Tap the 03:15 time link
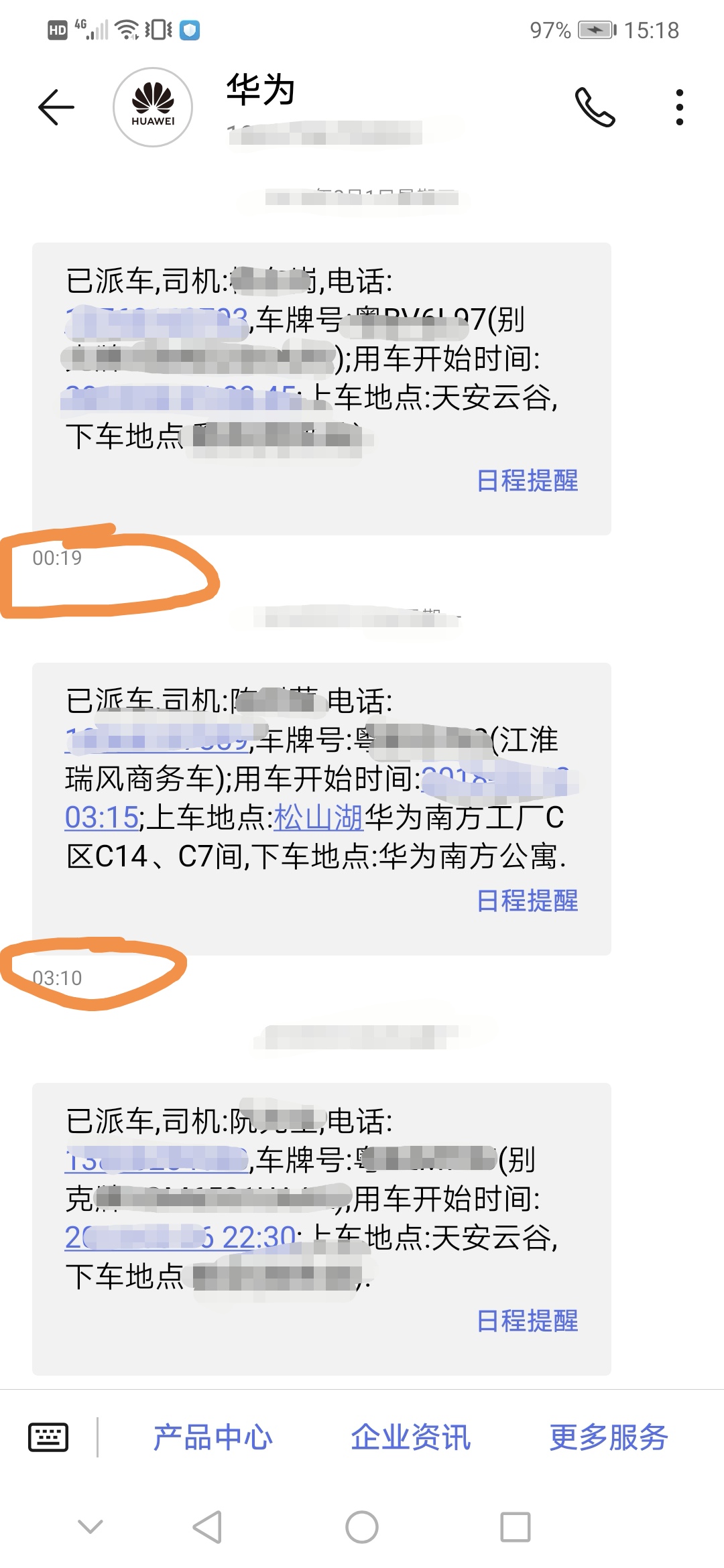 click(101, 818)
